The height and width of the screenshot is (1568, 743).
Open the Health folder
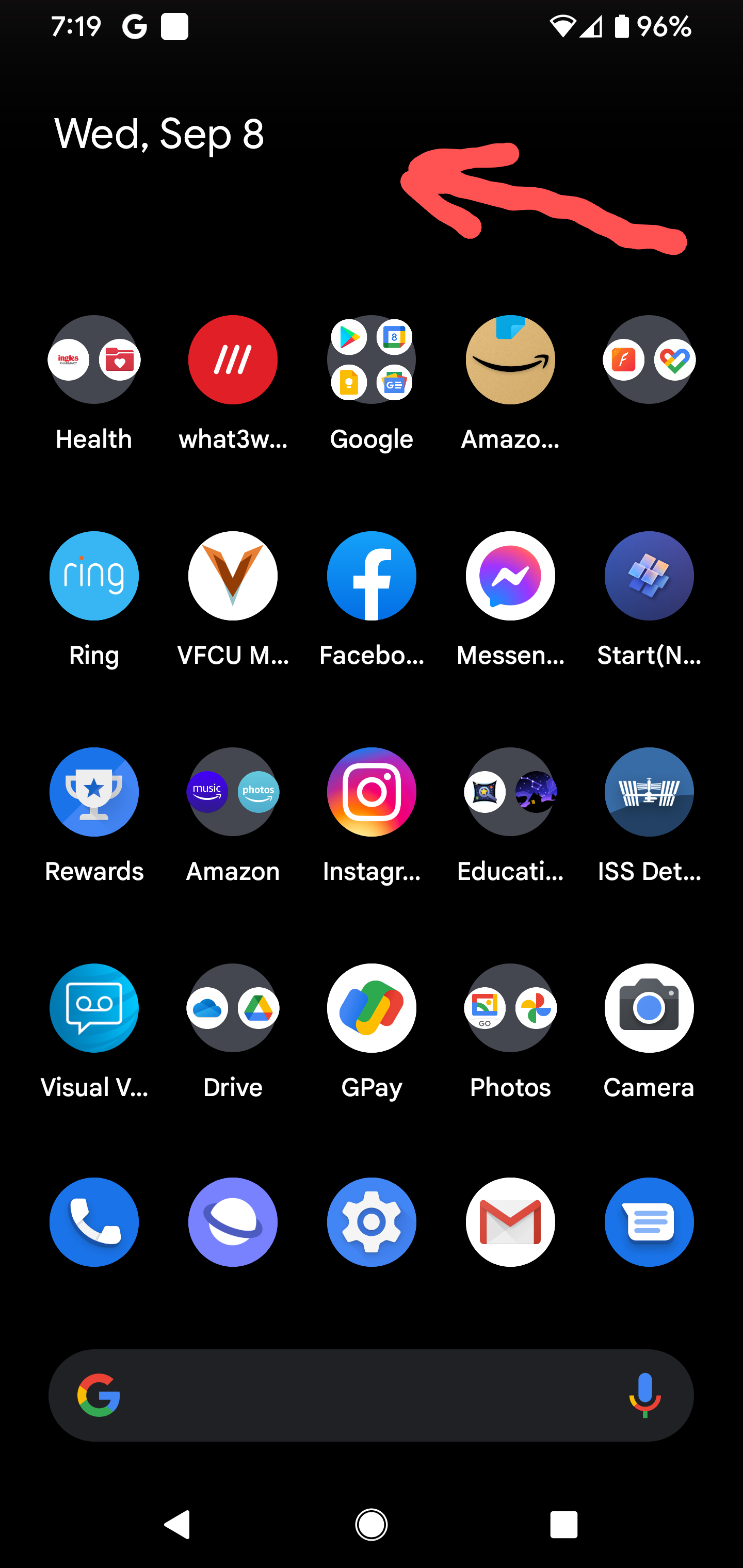click(x=94, y=360)
